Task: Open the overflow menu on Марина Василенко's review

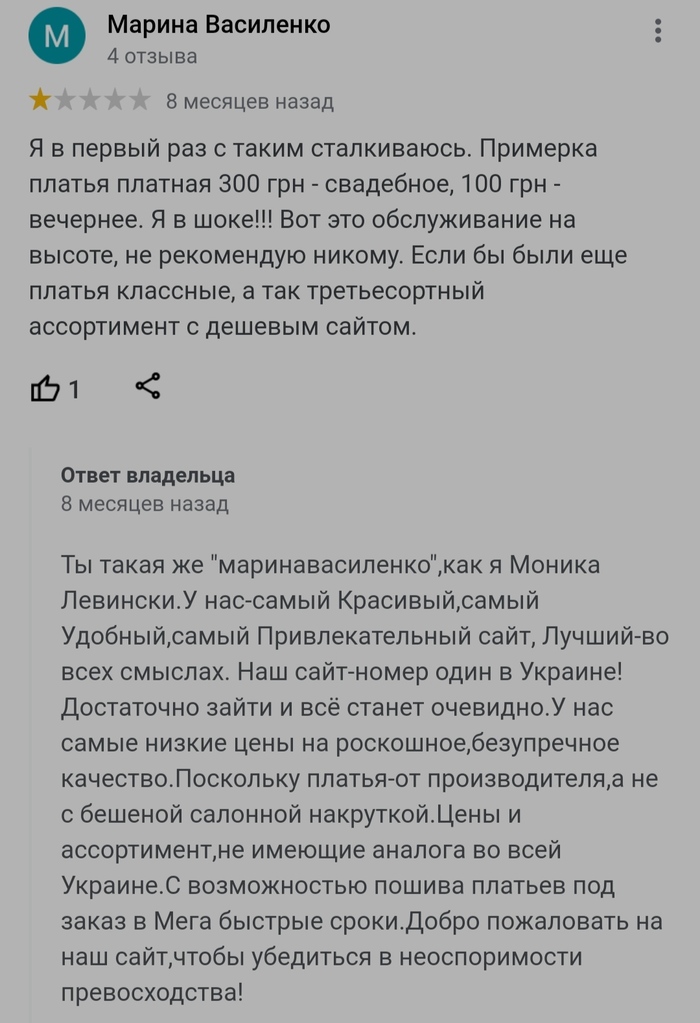Action: point(657,31)
